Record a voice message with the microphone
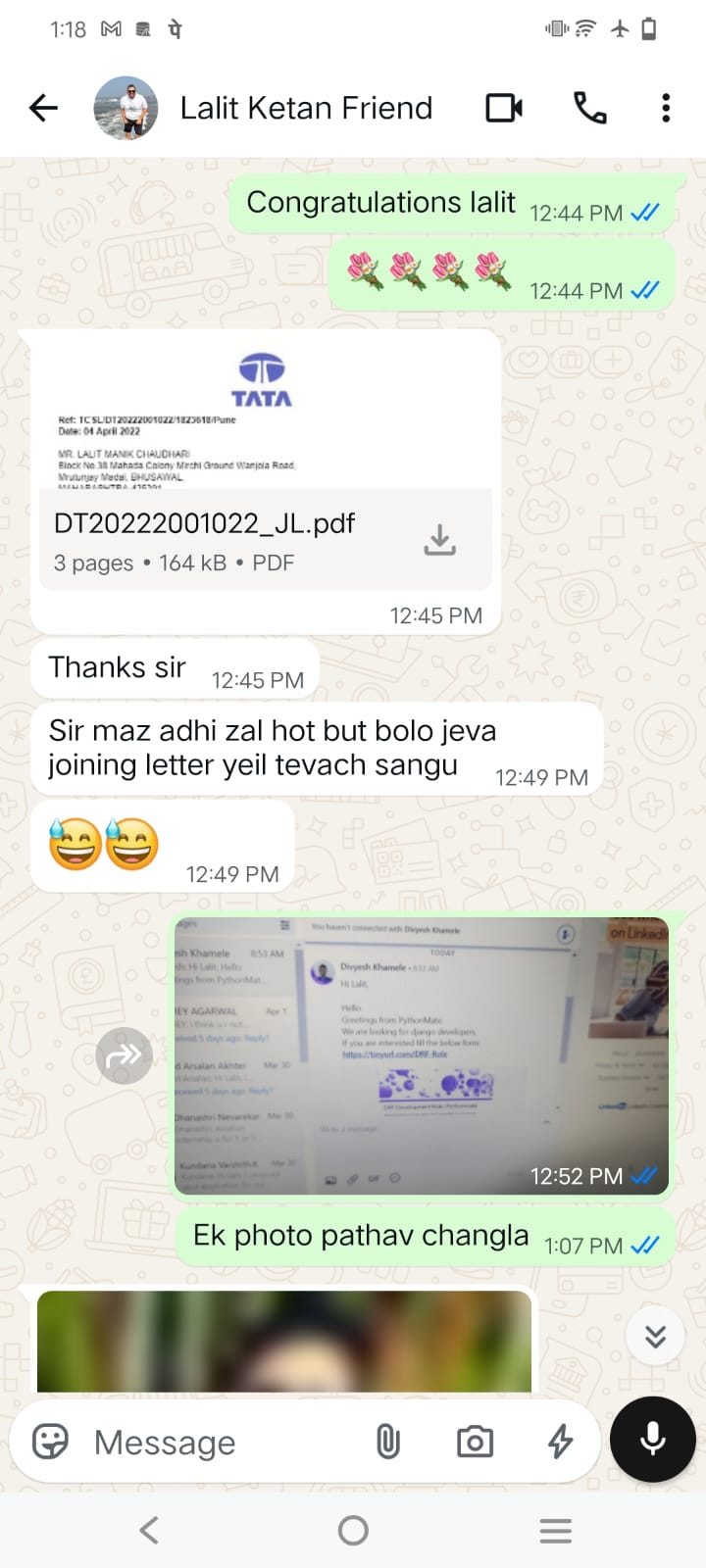The height and width of the screenshot is (1568, 706). coord(653,1440)
